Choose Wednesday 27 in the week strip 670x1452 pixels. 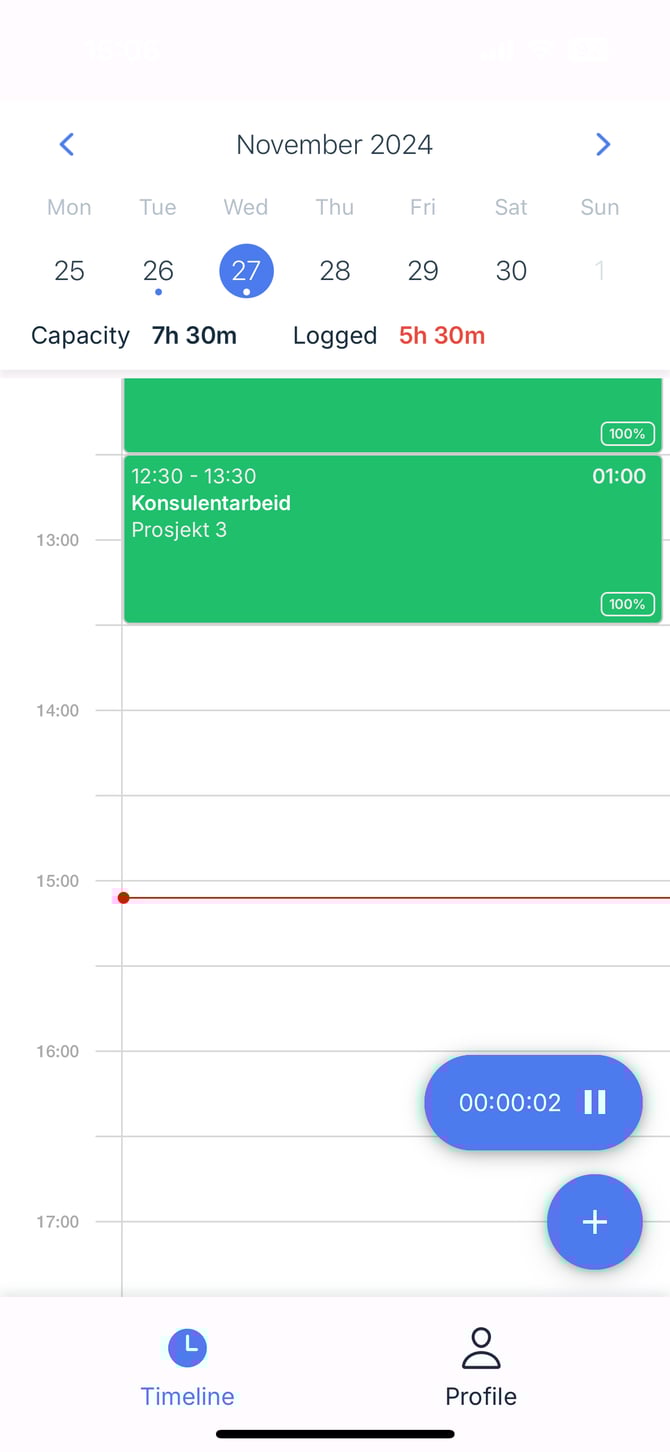coord(246,271)
